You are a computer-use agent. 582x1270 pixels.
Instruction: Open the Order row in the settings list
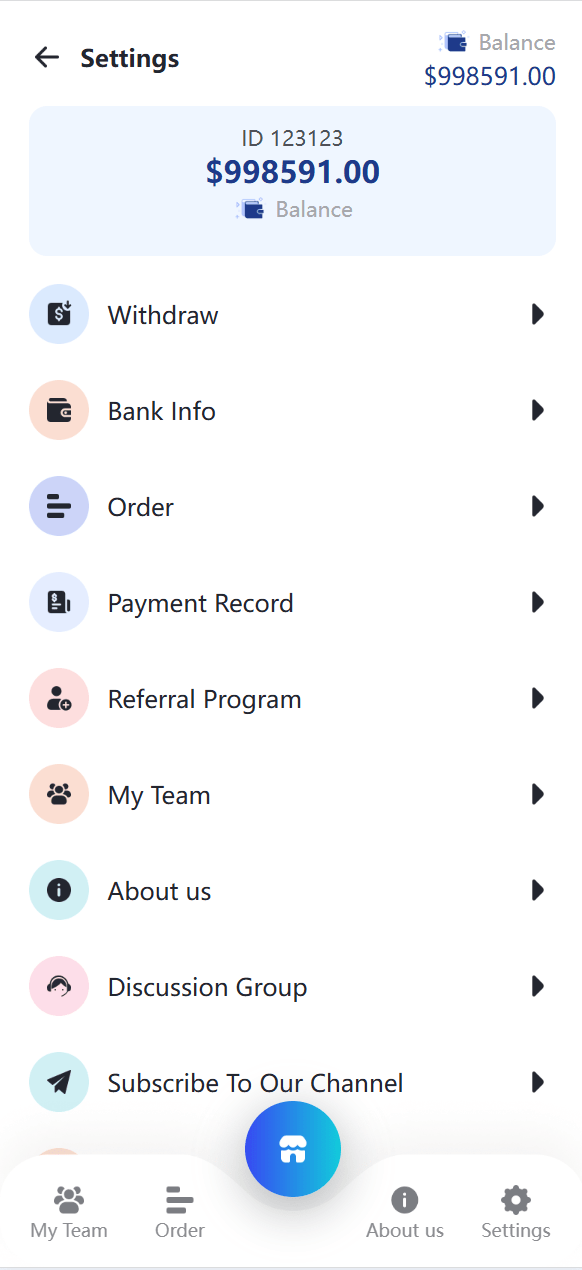coord(291,507)
